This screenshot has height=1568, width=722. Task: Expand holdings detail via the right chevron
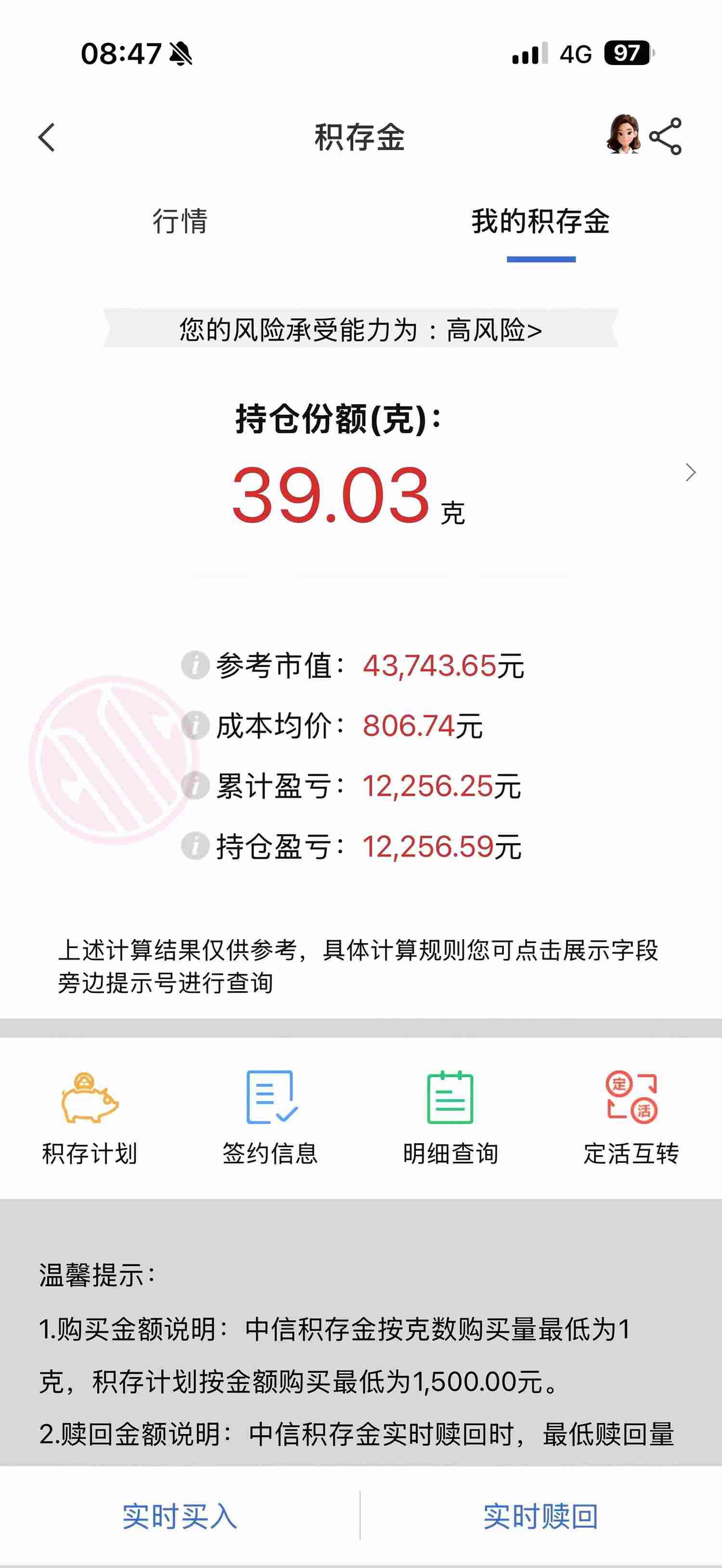(690, 472)
